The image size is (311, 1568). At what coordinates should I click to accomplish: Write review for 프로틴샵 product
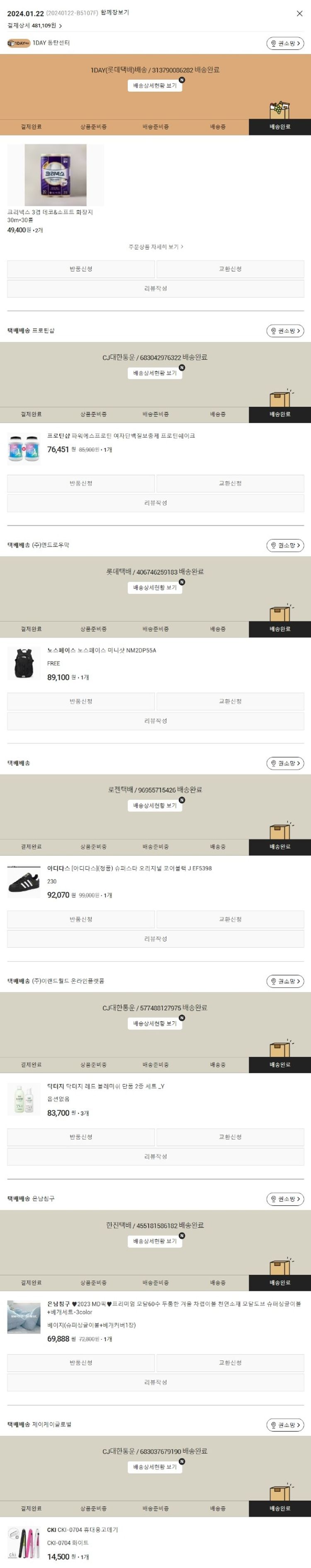pyautogui.click(x=155, y=503)
